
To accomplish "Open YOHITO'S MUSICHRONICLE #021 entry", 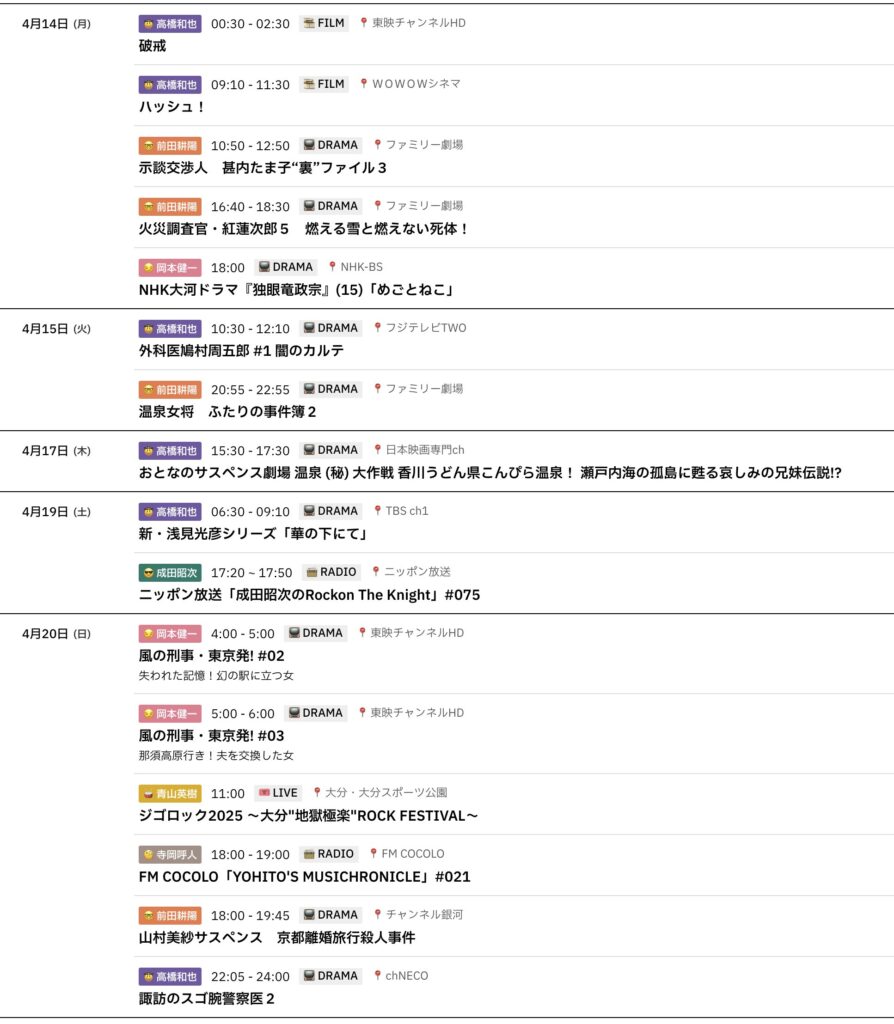I will (304, 877).
